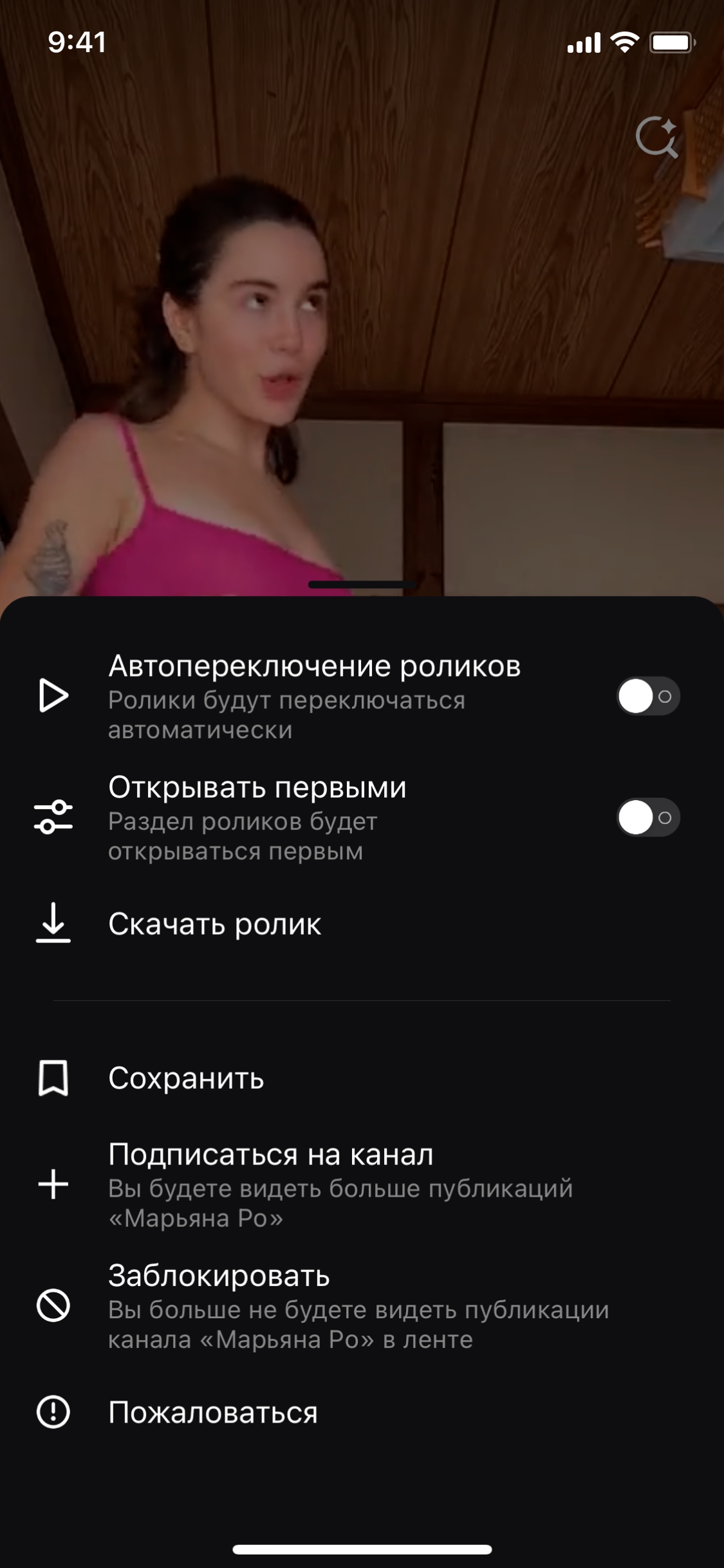Select Скачать ролик to download the video
This screenshot has width=724, height=1568.
pos(214,924)
